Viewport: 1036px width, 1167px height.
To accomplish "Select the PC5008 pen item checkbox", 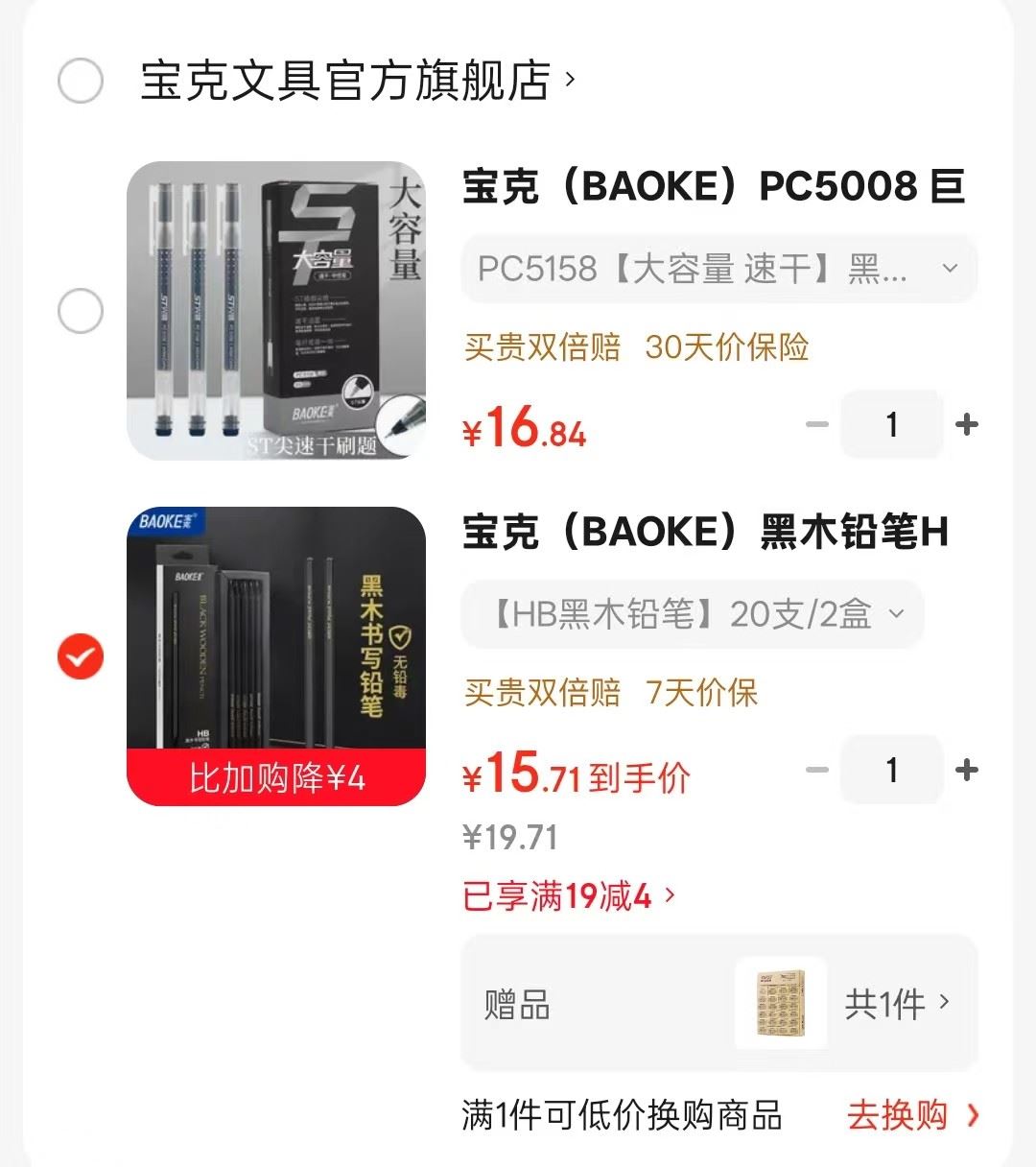I will (81, 311).
